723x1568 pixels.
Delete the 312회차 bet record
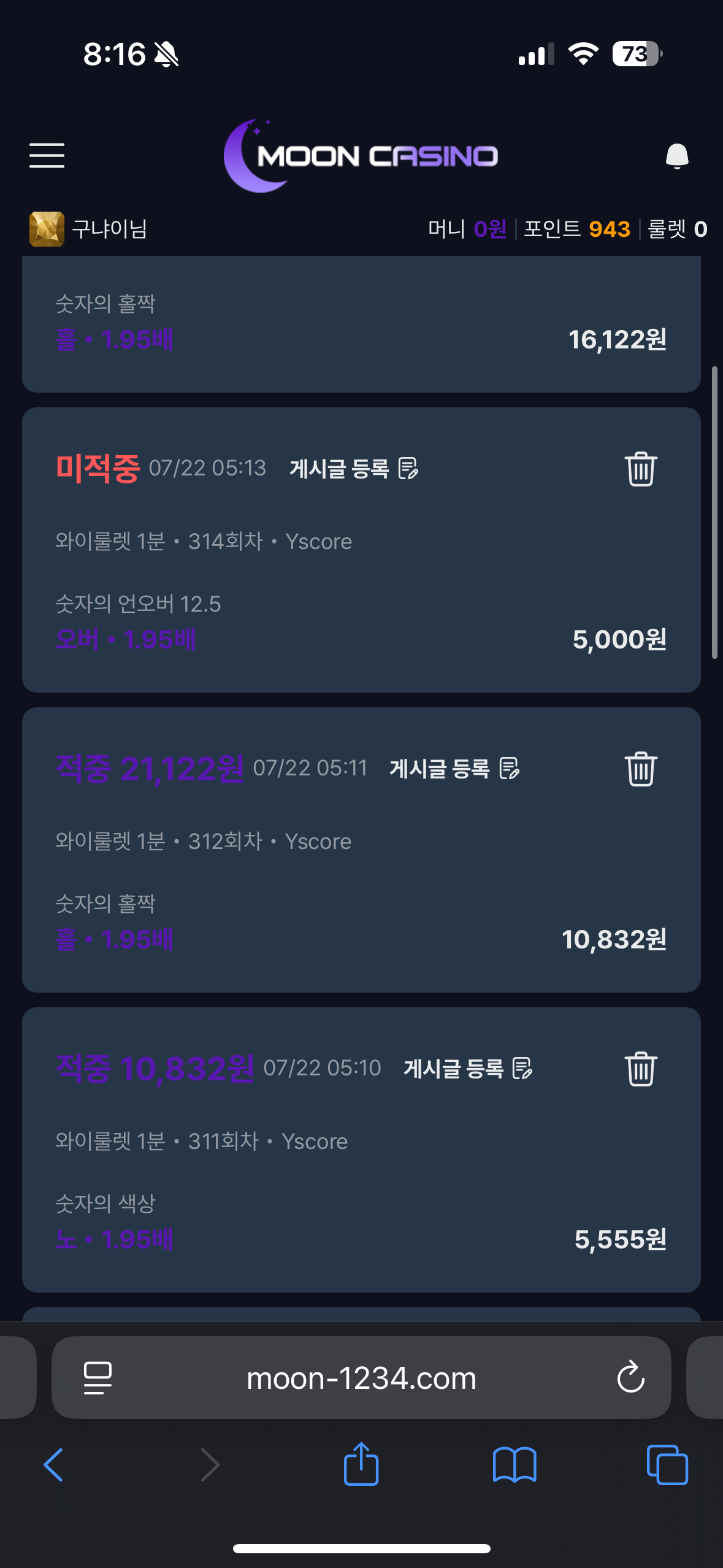[641, 769]
